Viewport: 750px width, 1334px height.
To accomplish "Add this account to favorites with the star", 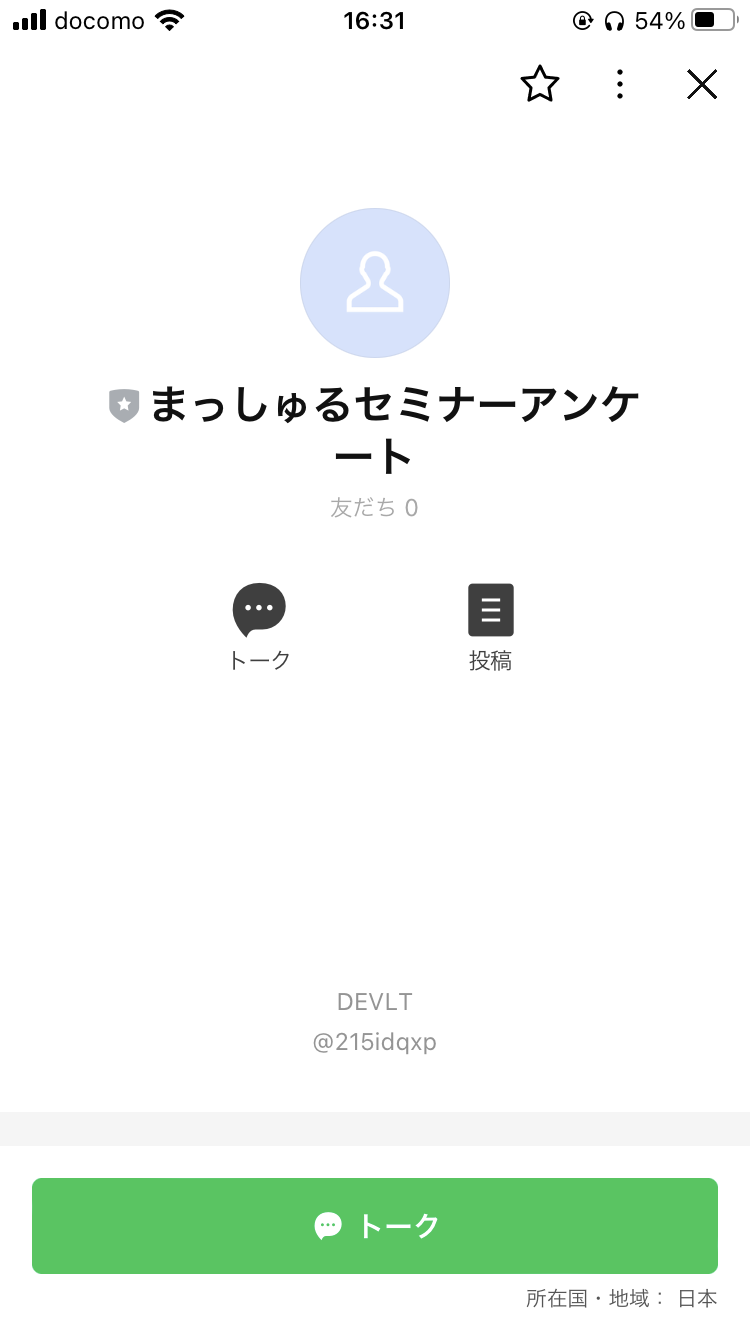I will click(x=540, y=85).
